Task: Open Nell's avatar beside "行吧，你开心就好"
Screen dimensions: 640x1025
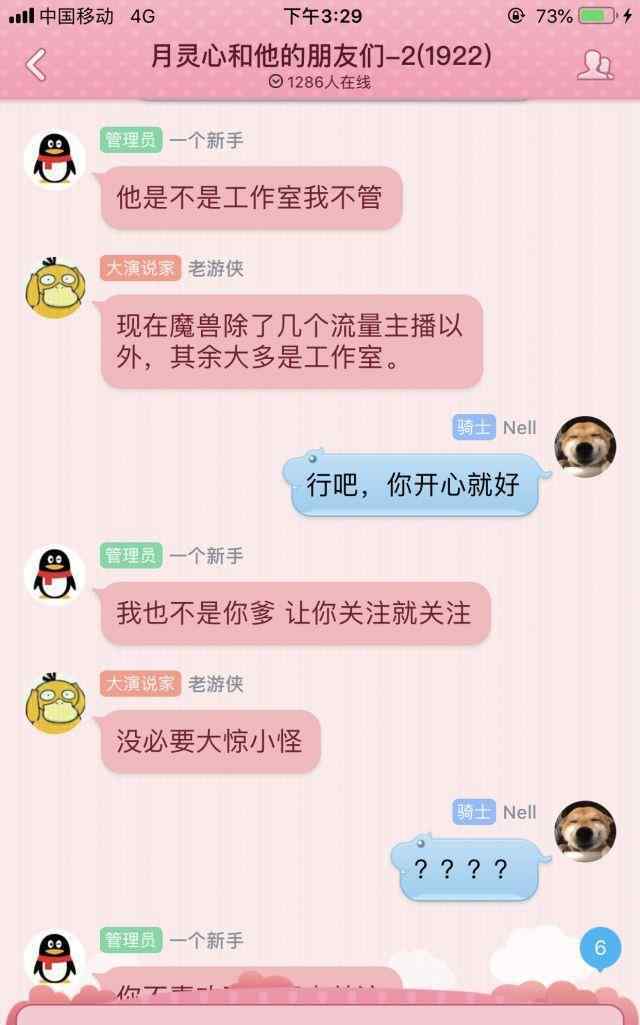Action: [585, 446]
